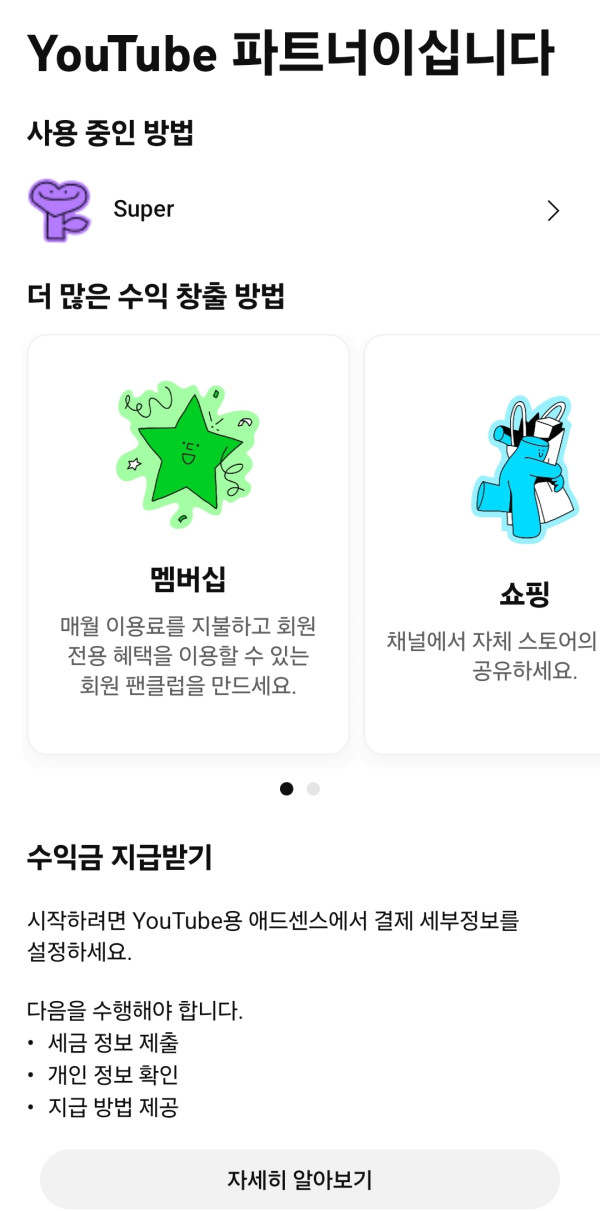Viewport: 600px width, 1211px height.
Task: Select the second carousel page dot
Action: (313, 789)
